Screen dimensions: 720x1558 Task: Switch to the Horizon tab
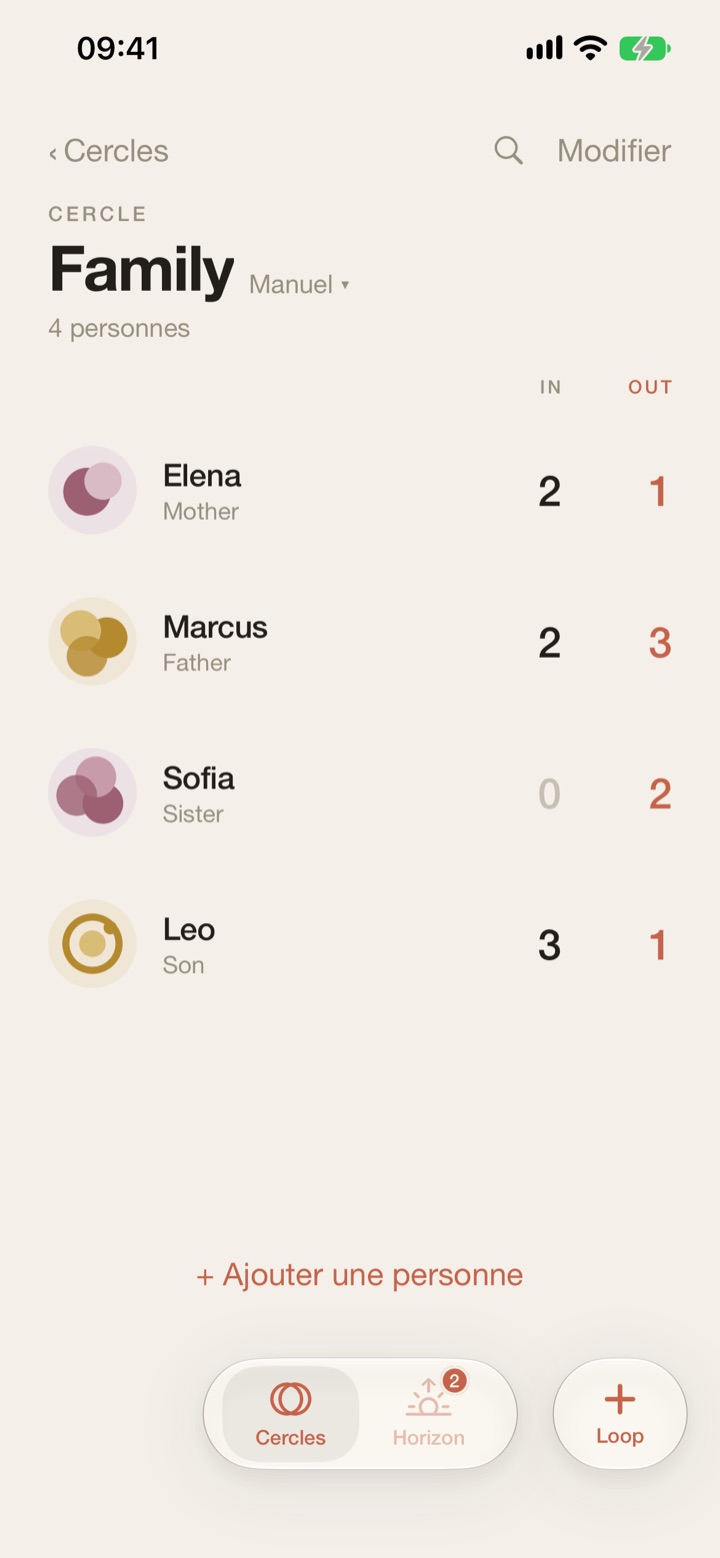coord(428,1414)
